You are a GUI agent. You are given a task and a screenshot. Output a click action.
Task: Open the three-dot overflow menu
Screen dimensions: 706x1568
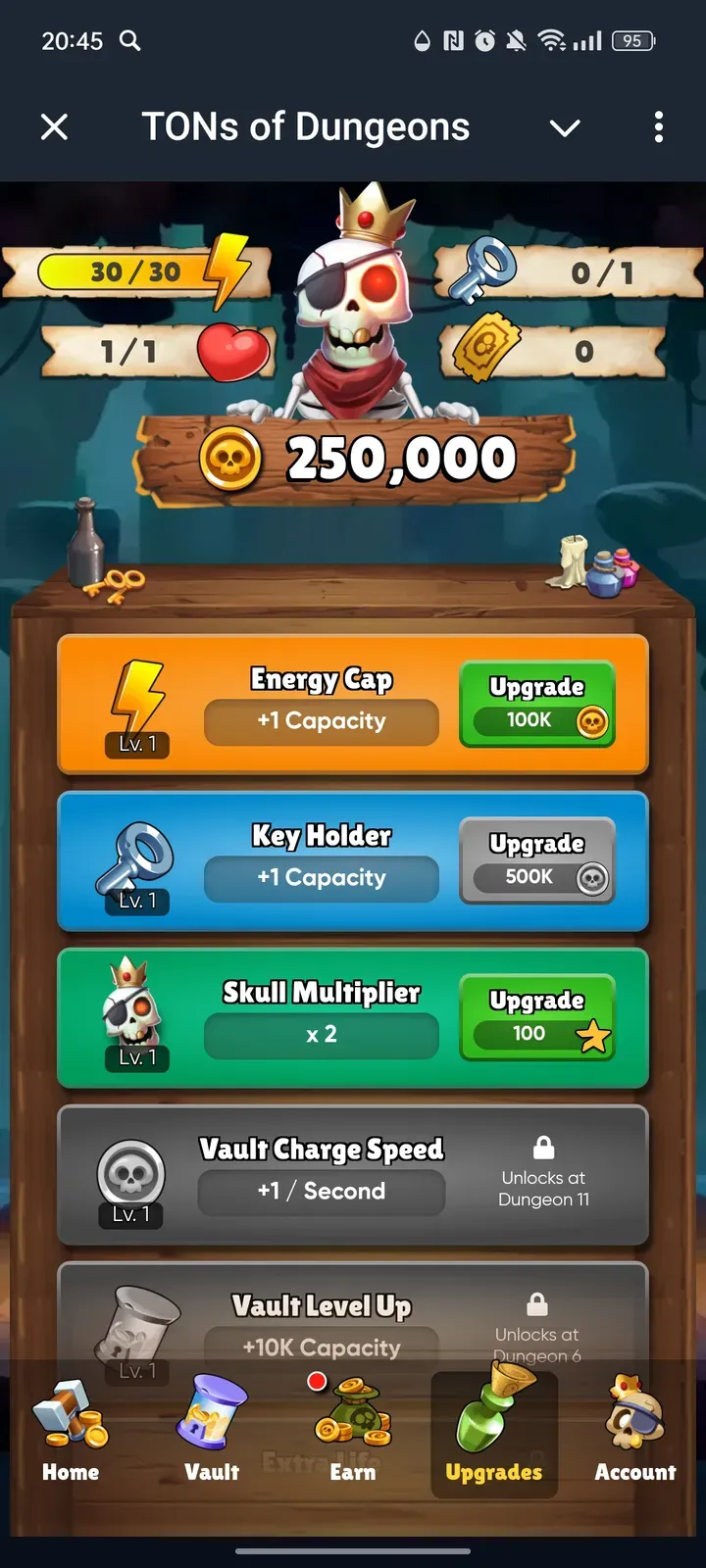click(658, 126)
